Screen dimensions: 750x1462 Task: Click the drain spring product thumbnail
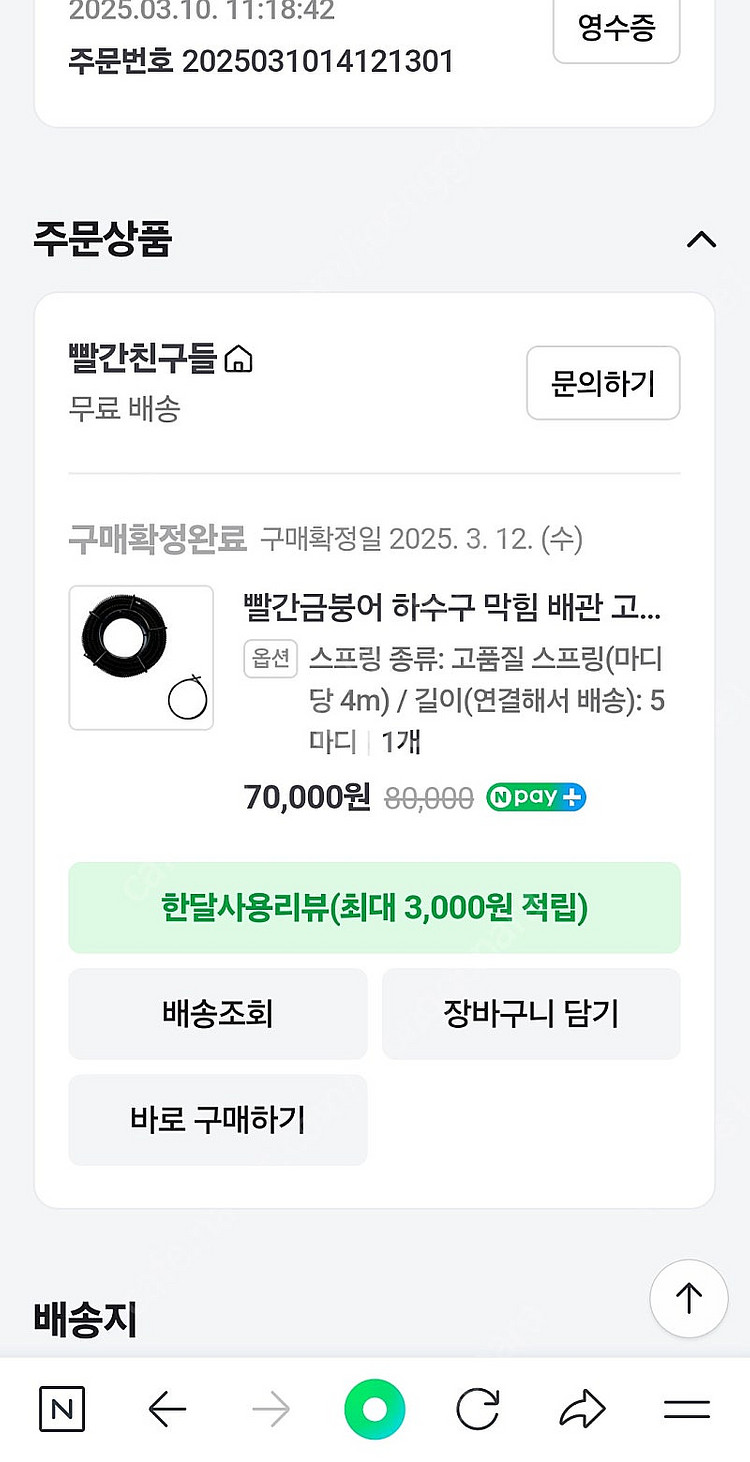point(140,657)
